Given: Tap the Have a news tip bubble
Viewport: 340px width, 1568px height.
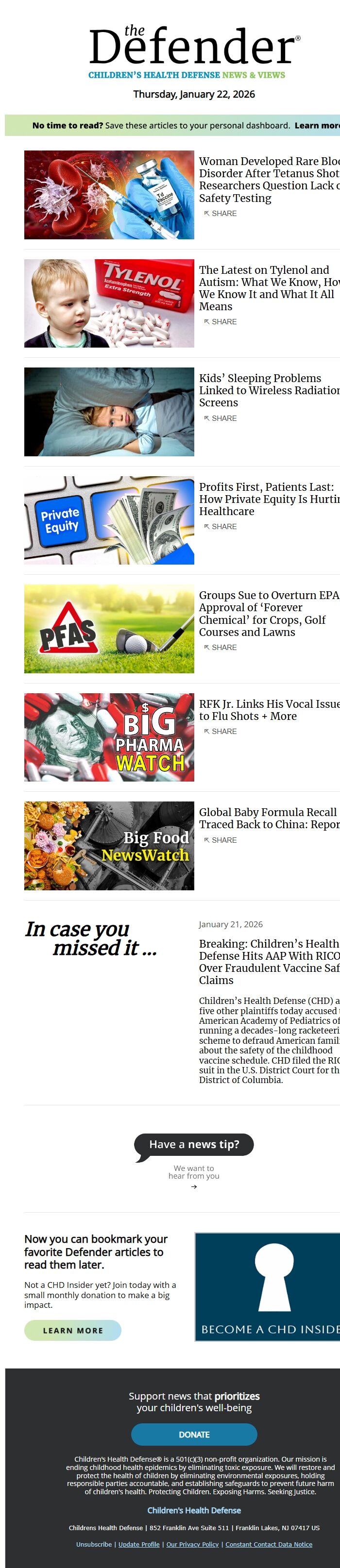Looking at the screenshot, I should 194,1144.
